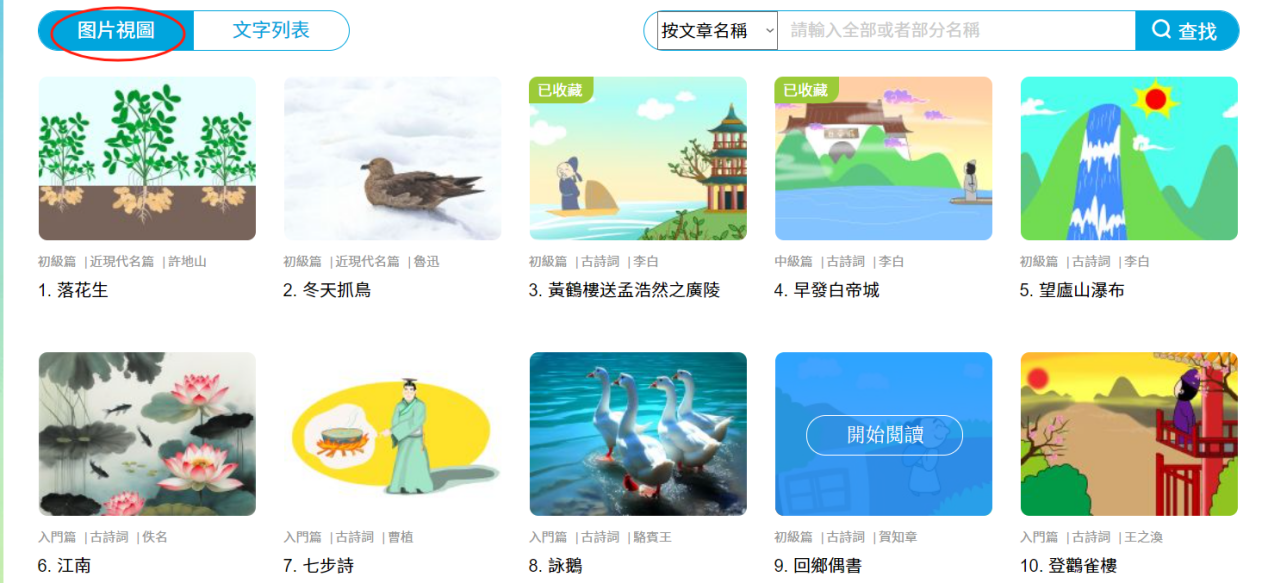Open the poem 望廬山瀑布

(1129, 158)
